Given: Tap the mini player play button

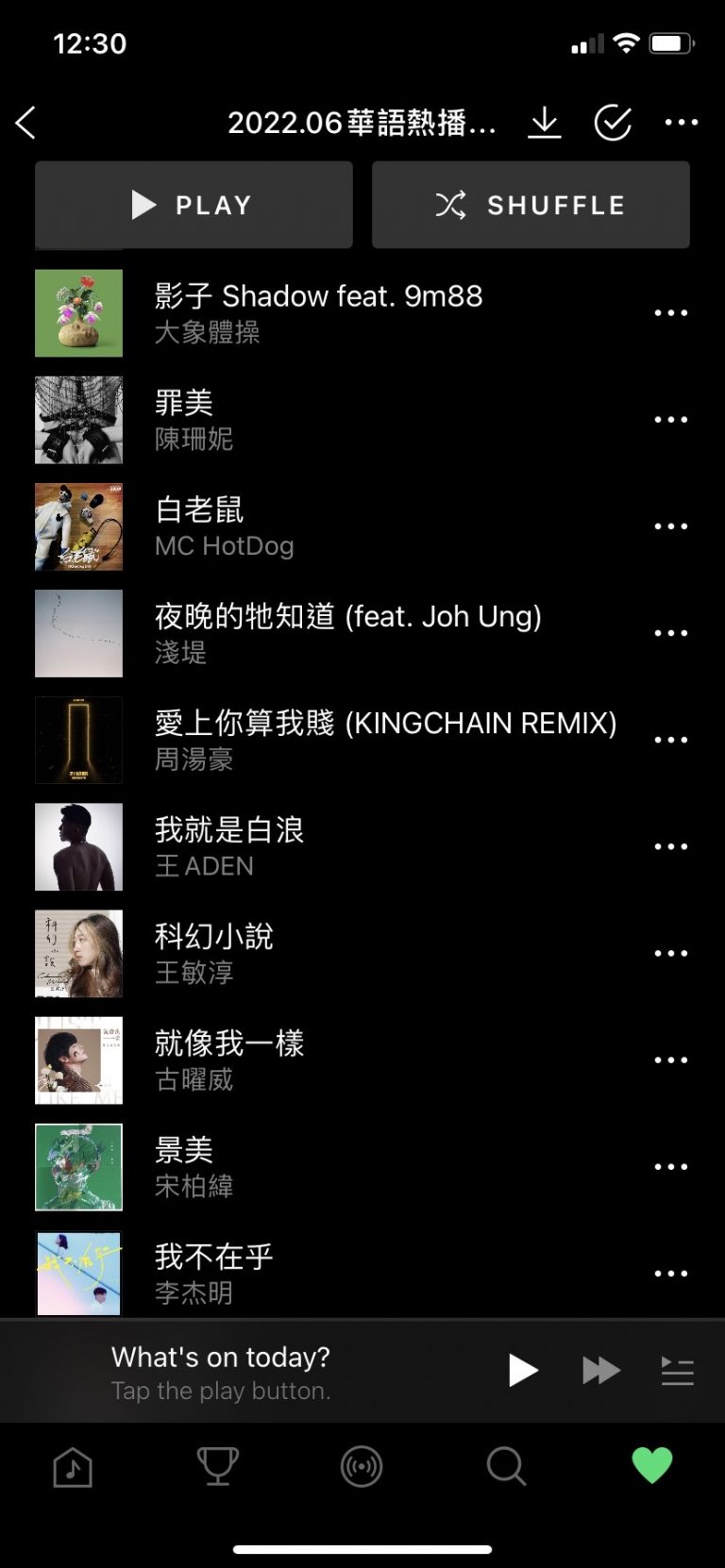Looking at the screenshot, I should (522, 1370).
